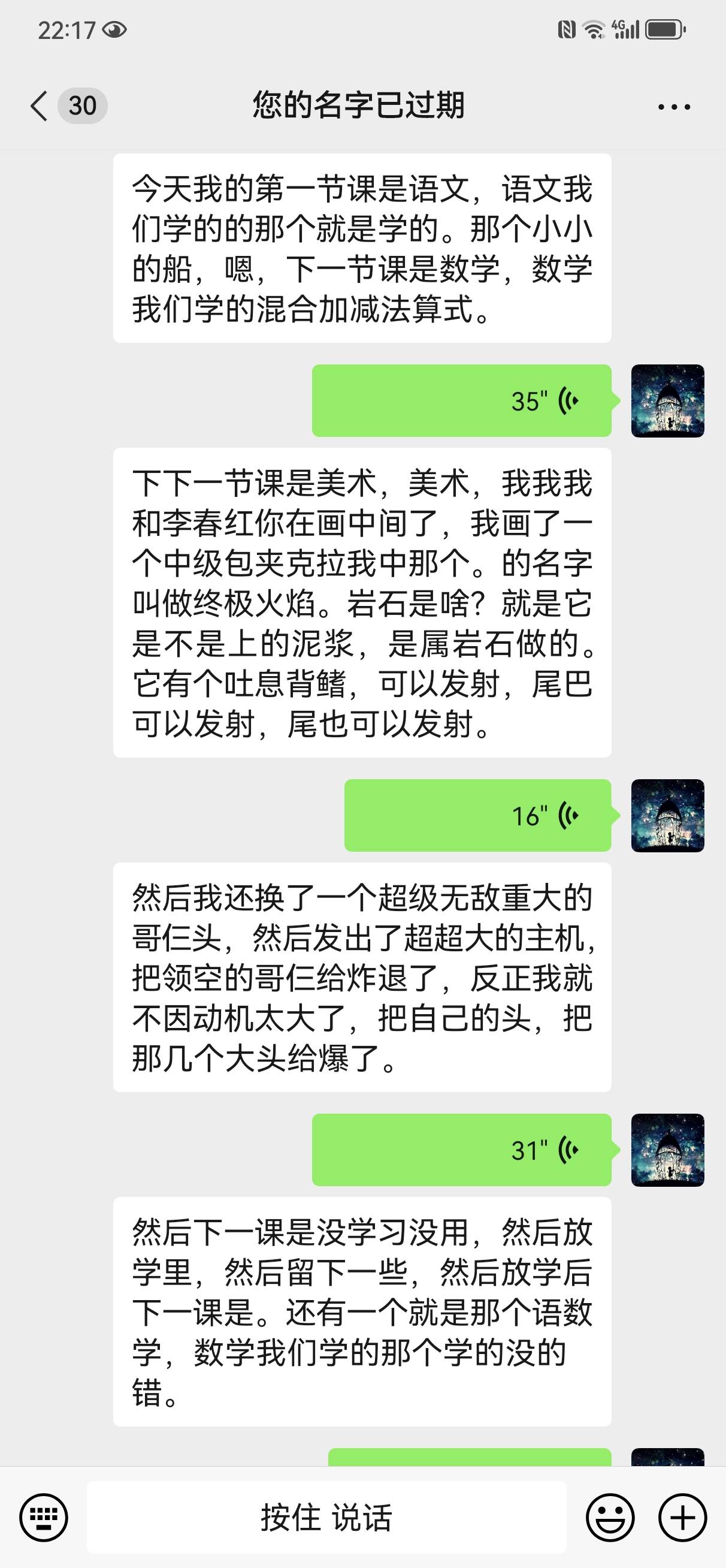Image resolution: width=726 pixels, height=1568 pixels.
Task: Open the emoji sticker panel
Action: pos(610,1517)
